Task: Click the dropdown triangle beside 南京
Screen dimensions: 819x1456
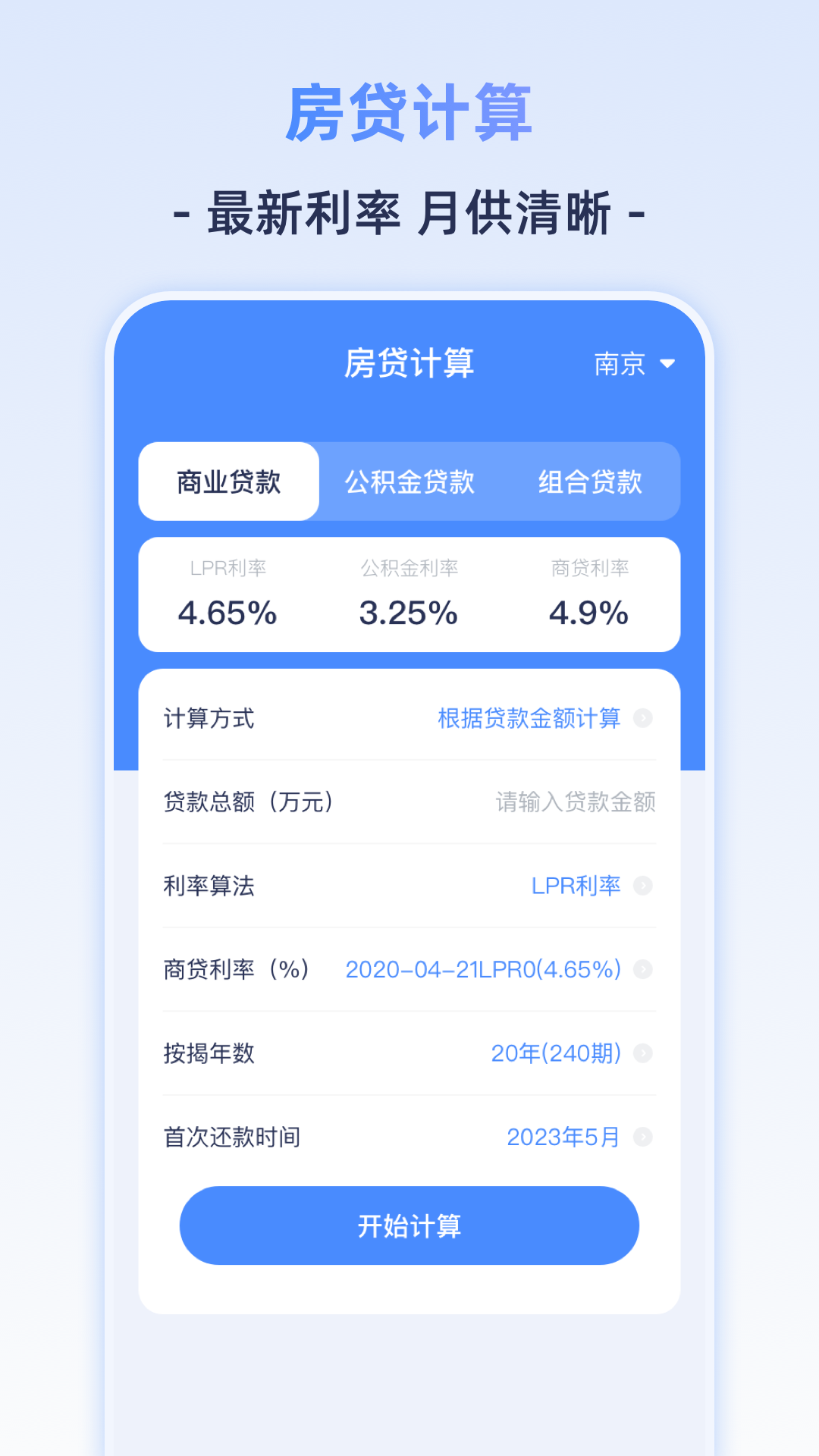Action: pyautogui.click(x=668, y=365)
